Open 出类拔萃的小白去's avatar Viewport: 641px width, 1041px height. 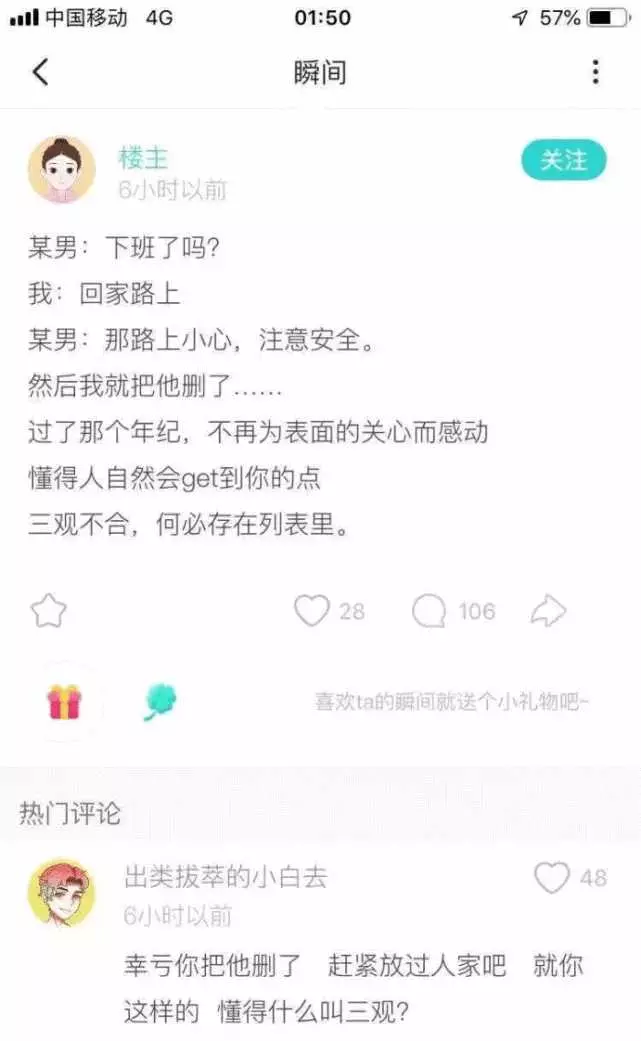(x=61, y=892)
